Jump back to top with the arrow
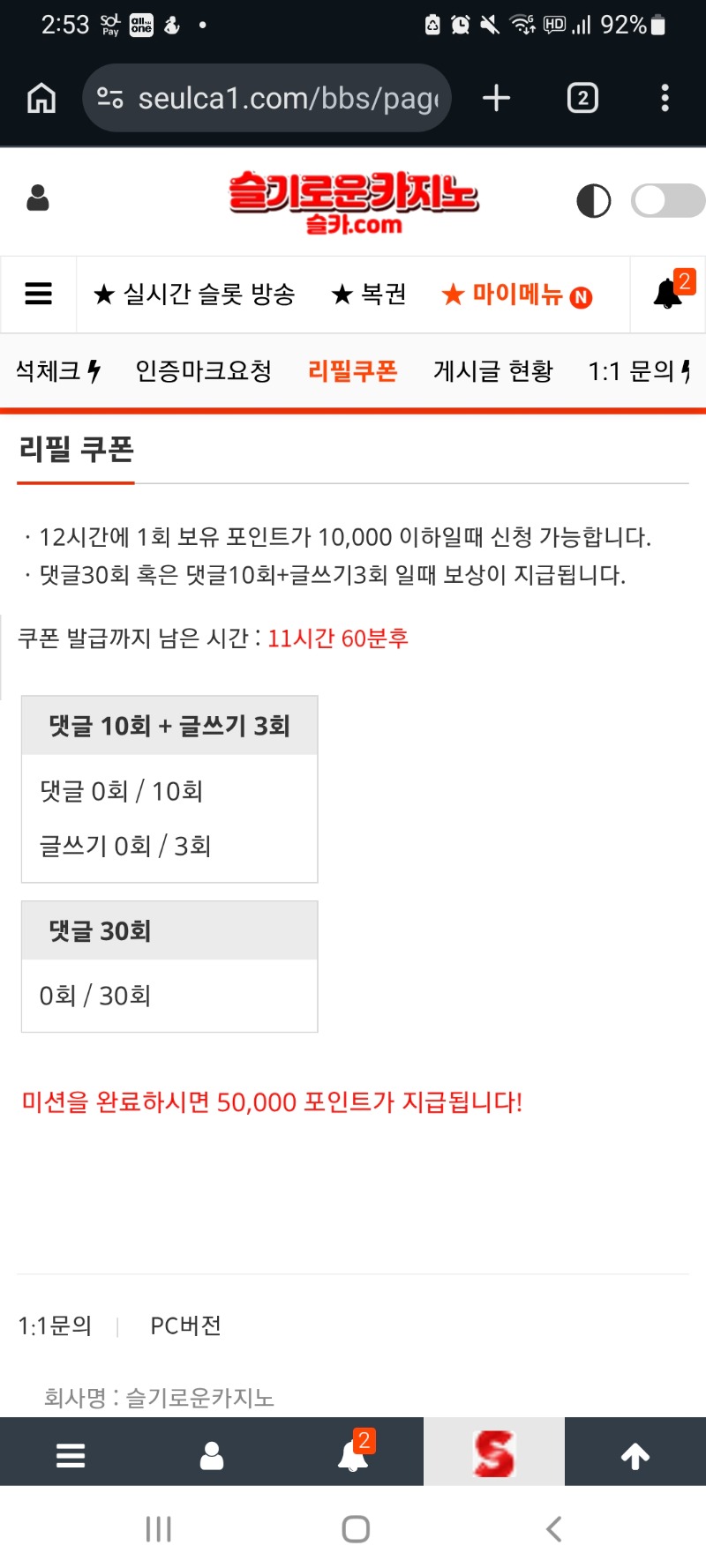 (x=635, y=1456)
